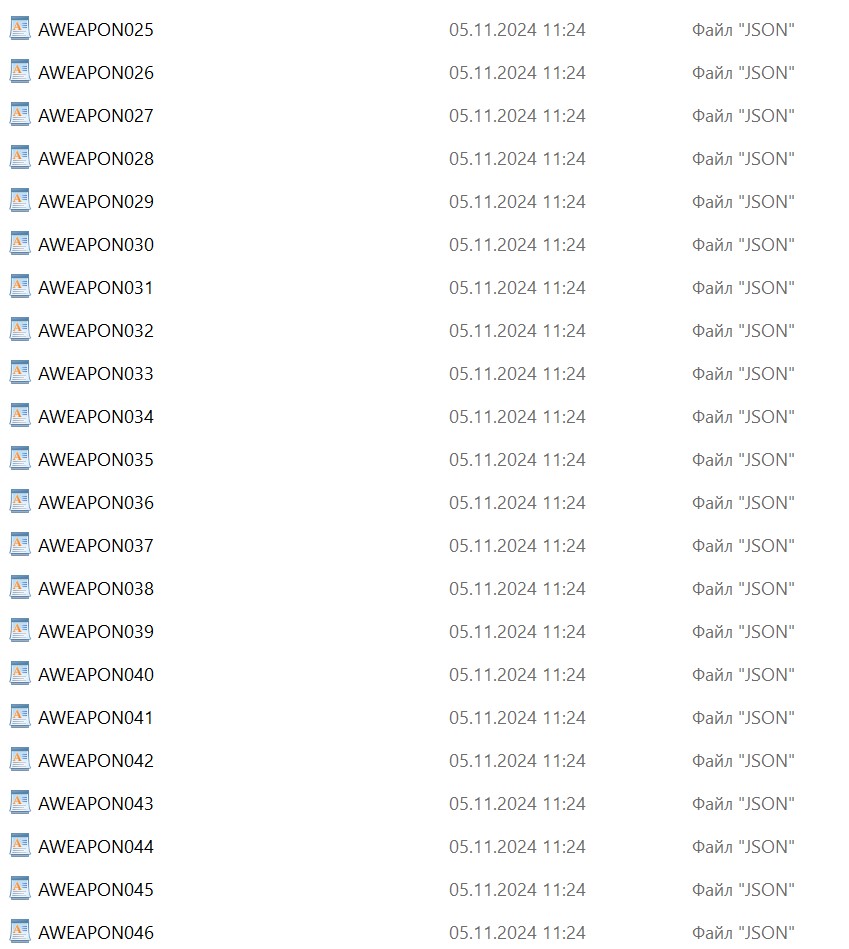Open AWEAPON031 JSON file
The image size is (849, 949).
pos(96,288)
